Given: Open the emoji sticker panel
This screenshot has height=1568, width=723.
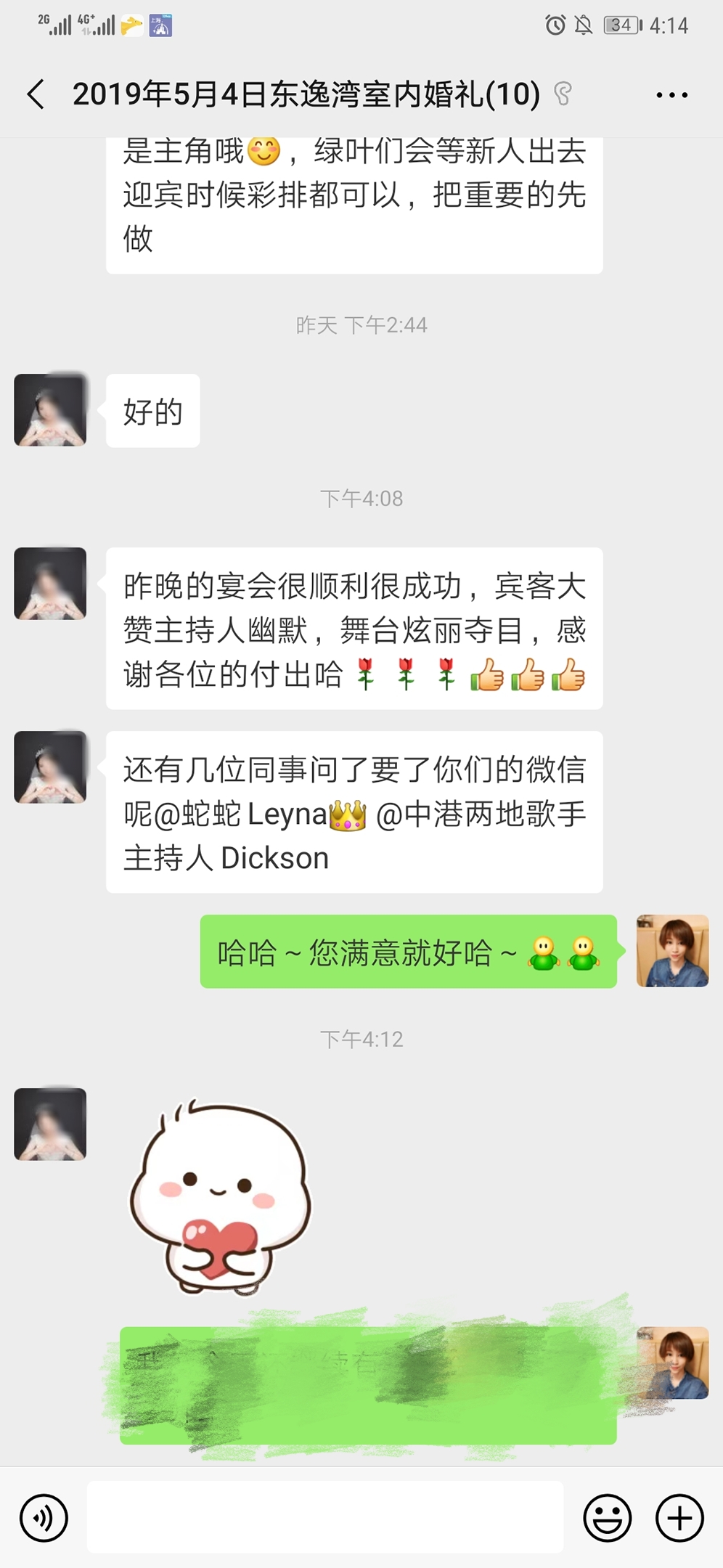Looking at the screenshot, I should point(607,1518).
